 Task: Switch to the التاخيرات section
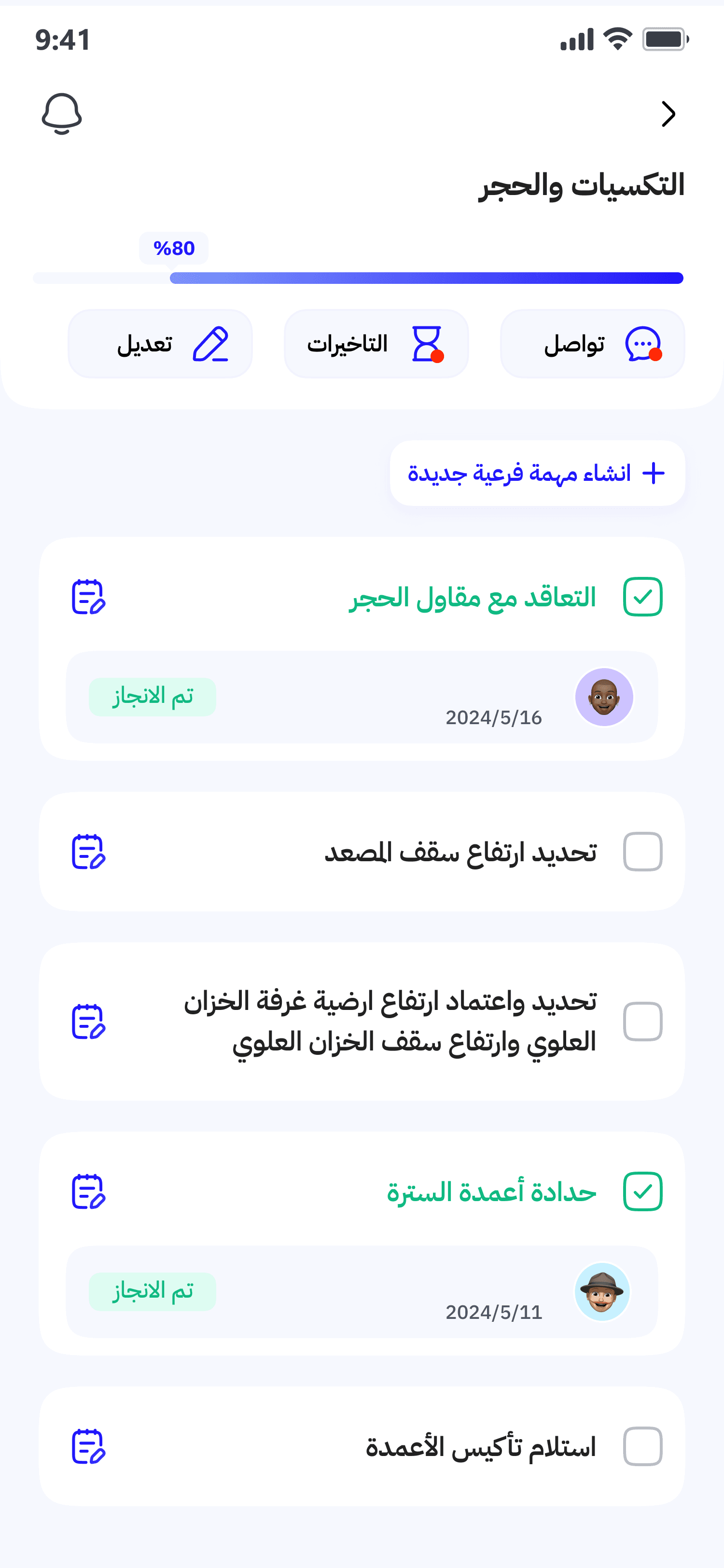(x=376, y=344)
